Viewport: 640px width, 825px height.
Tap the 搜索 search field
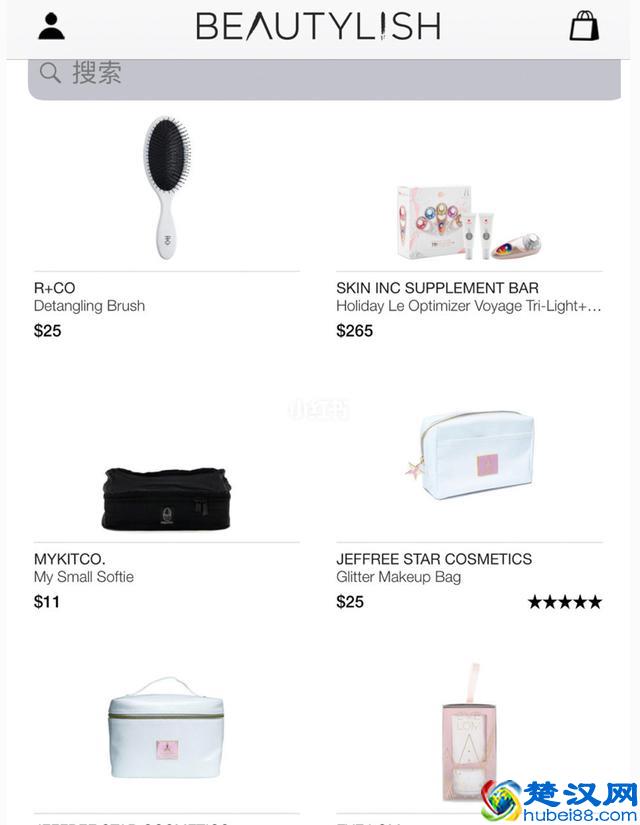click(x=324, y=74)
